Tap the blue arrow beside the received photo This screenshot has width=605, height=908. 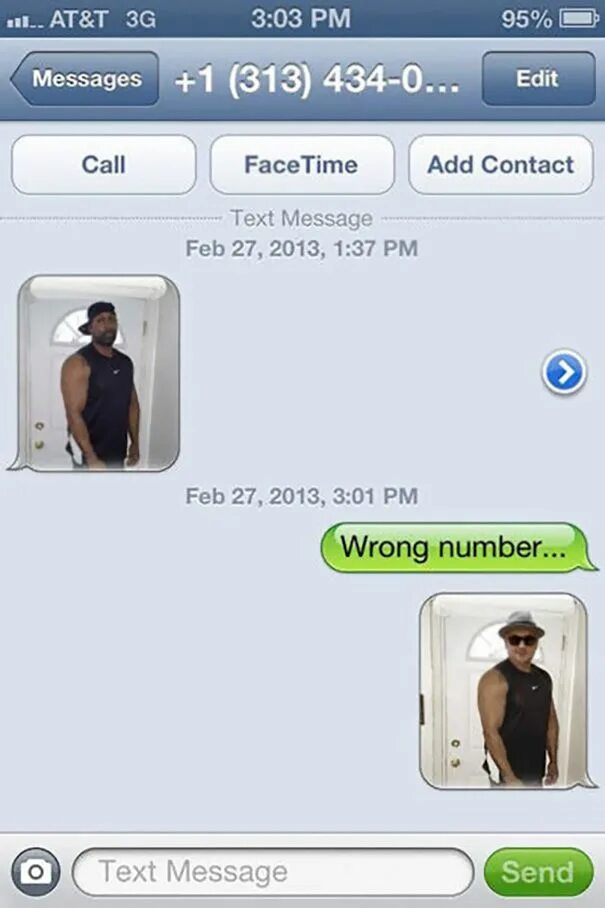[x=564, y=373]
